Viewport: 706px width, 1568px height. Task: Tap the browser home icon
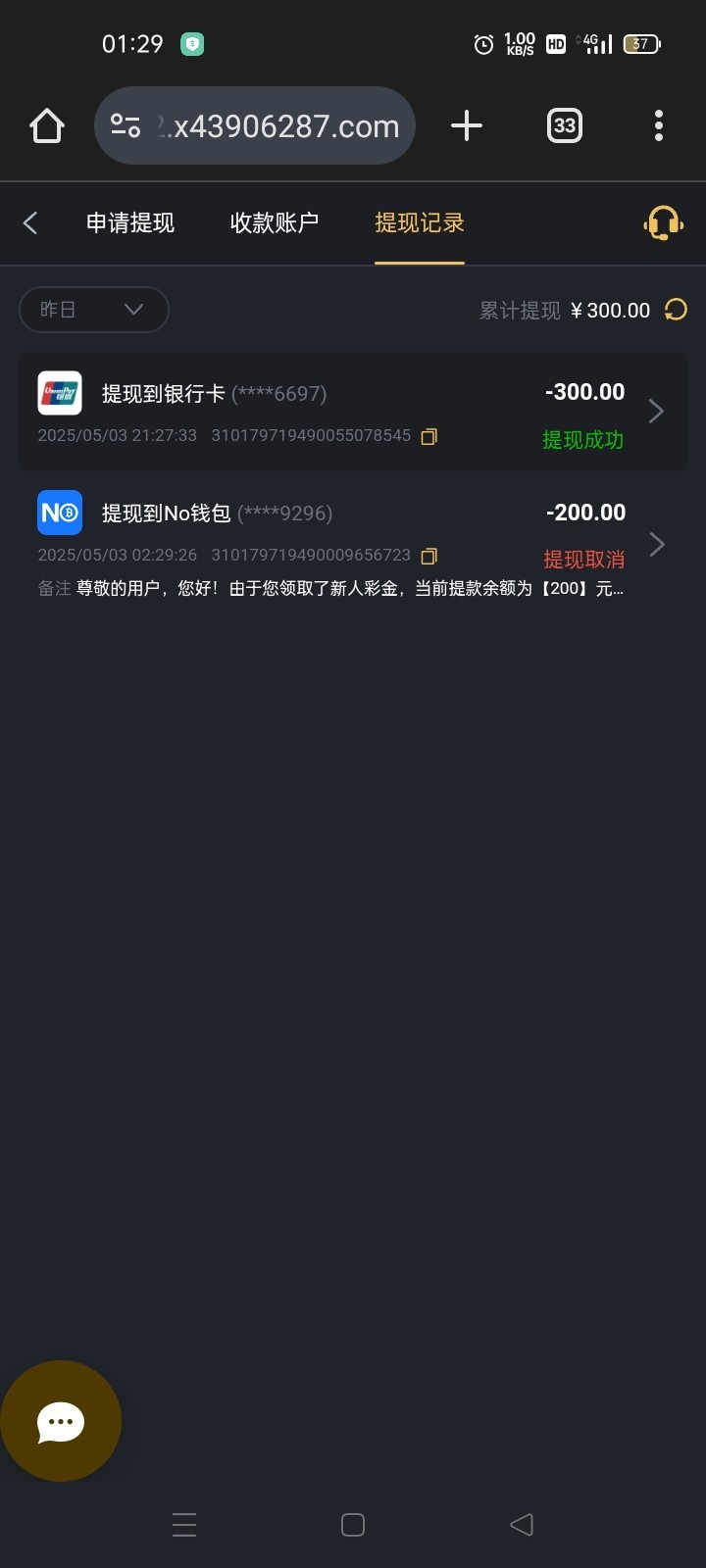[47, 125]
